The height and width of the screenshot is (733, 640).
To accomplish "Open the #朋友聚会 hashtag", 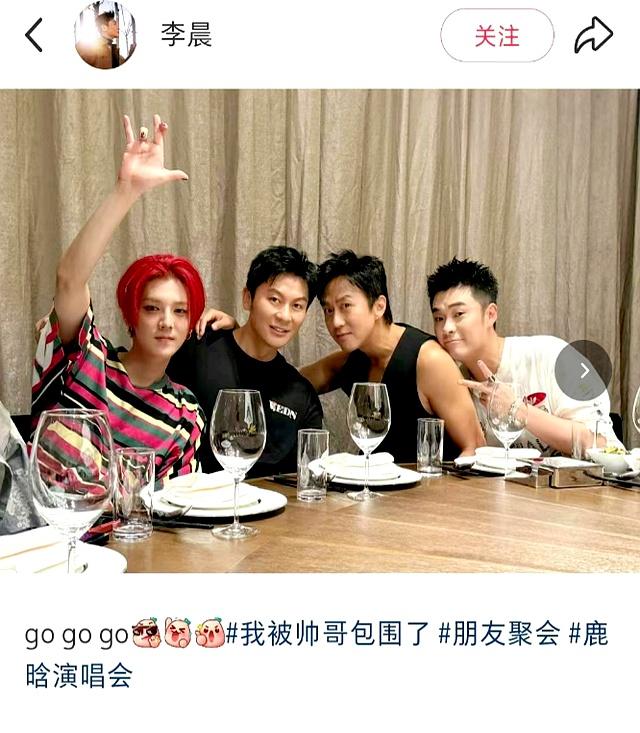I will (x=498, y=634).
